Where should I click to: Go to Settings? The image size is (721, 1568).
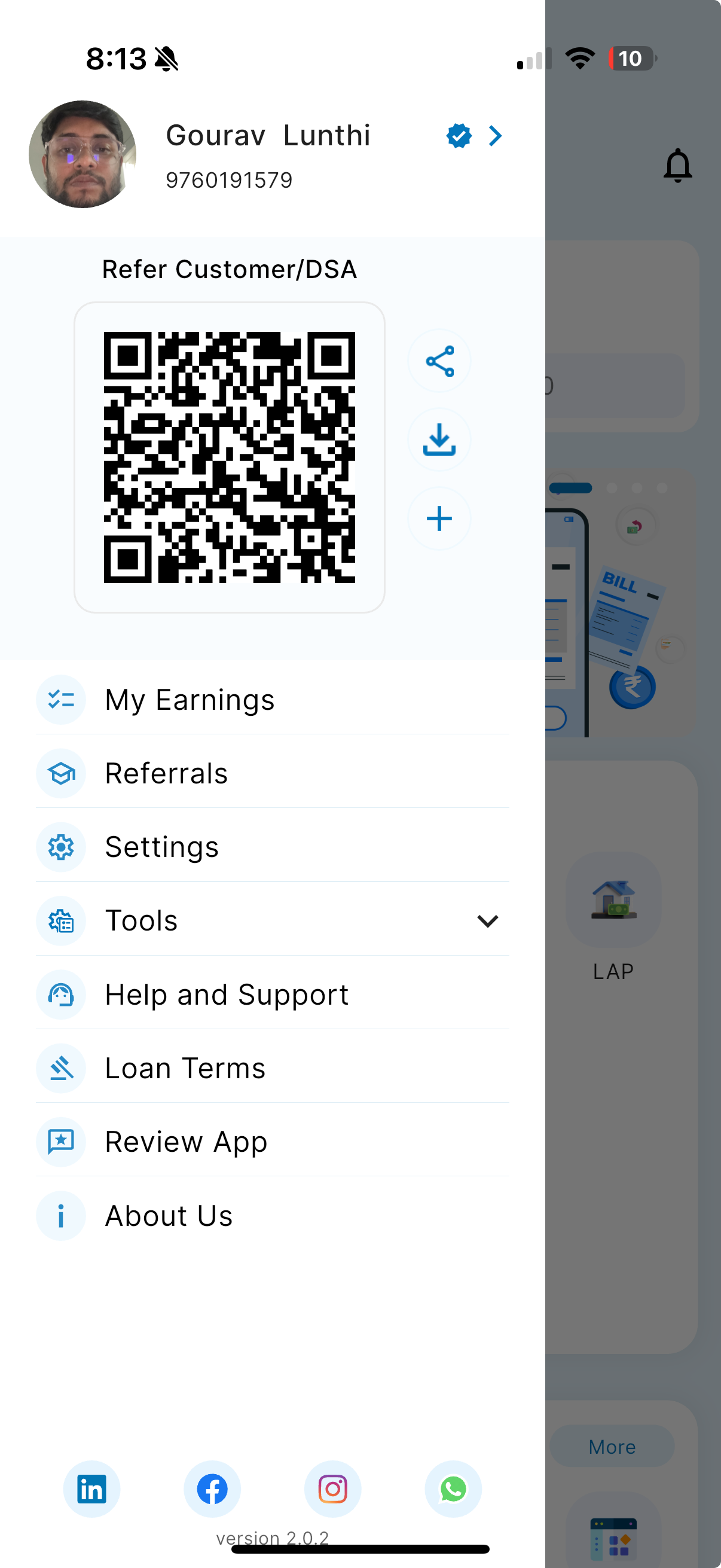[161, 847]
